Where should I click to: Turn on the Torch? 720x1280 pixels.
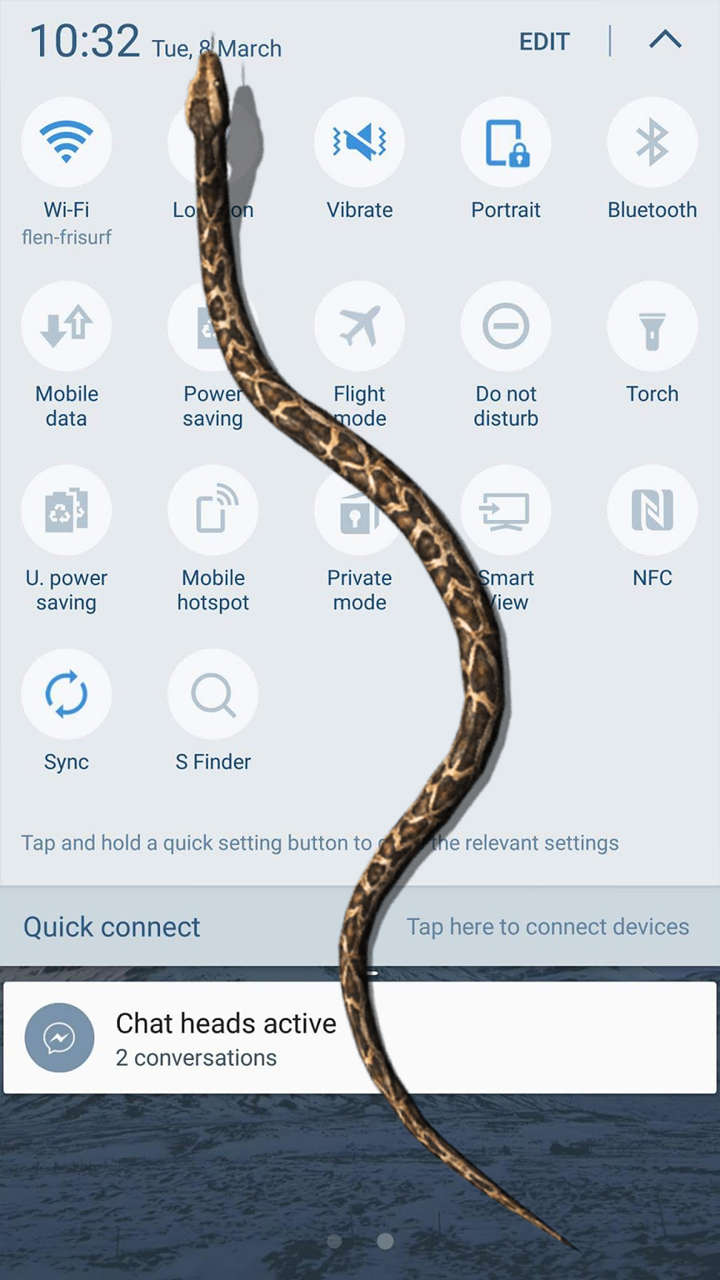click(x=652, y=325)
